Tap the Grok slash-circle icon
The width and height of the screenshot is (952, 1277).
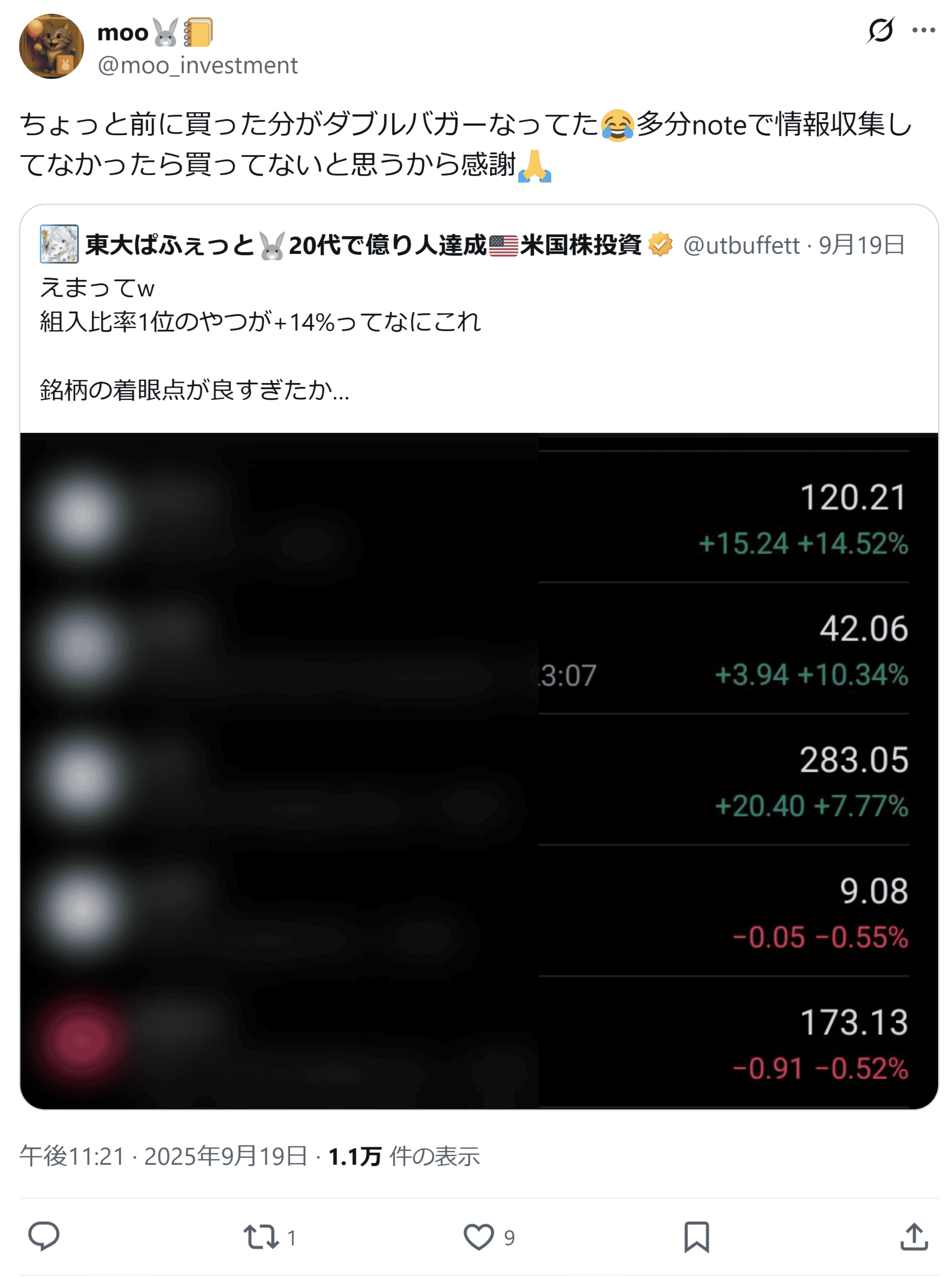(880, 30)
